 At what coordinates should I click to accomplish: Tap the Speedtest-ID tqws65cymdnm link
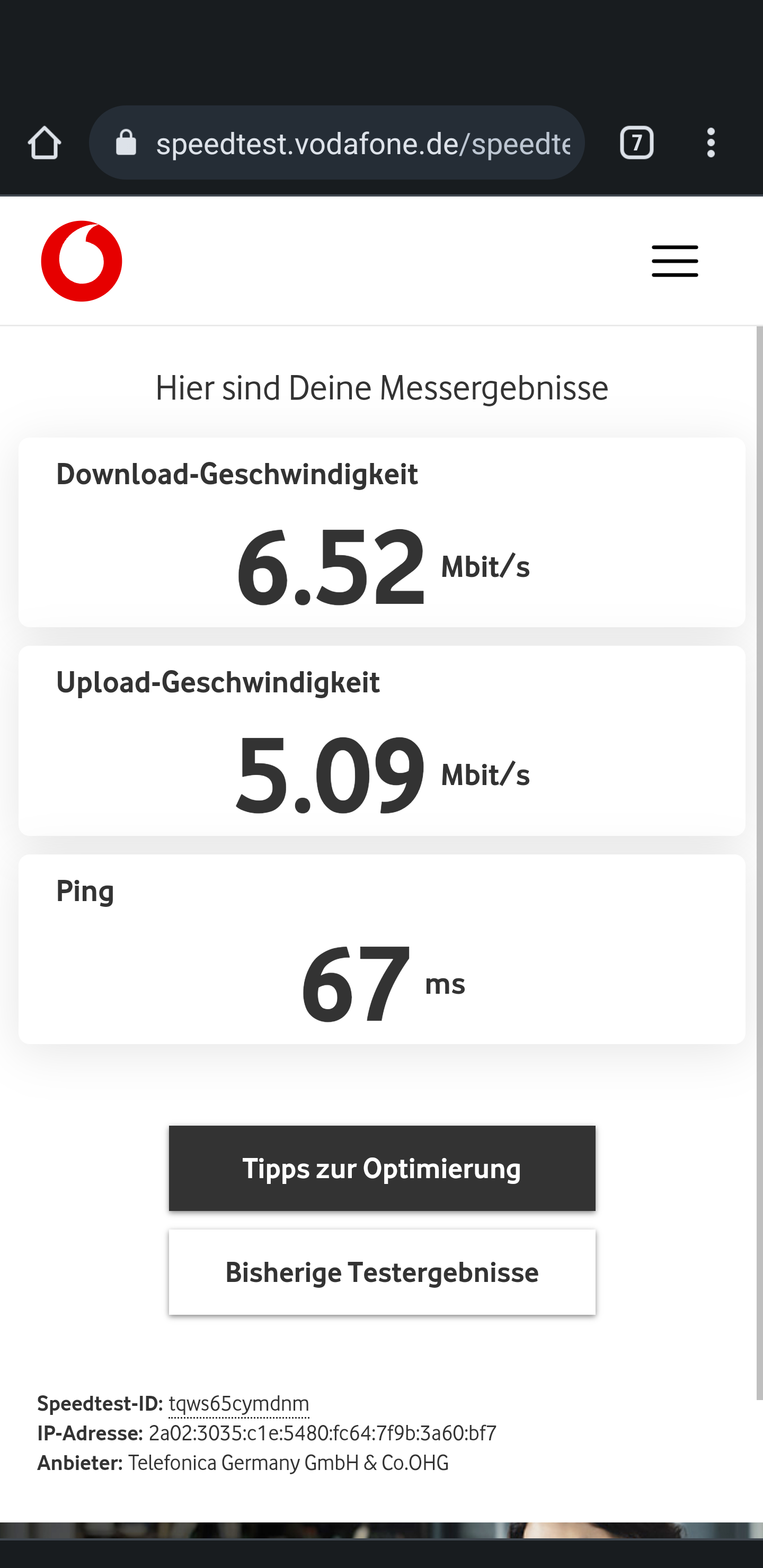[x=239, y=1404]
